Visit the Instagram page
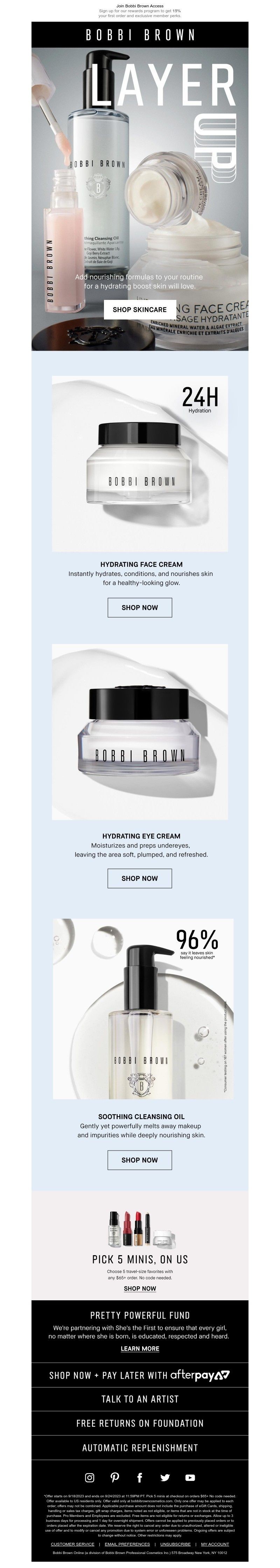Viewport: 280px width, 1568px height. click(x=90, y=1477)
